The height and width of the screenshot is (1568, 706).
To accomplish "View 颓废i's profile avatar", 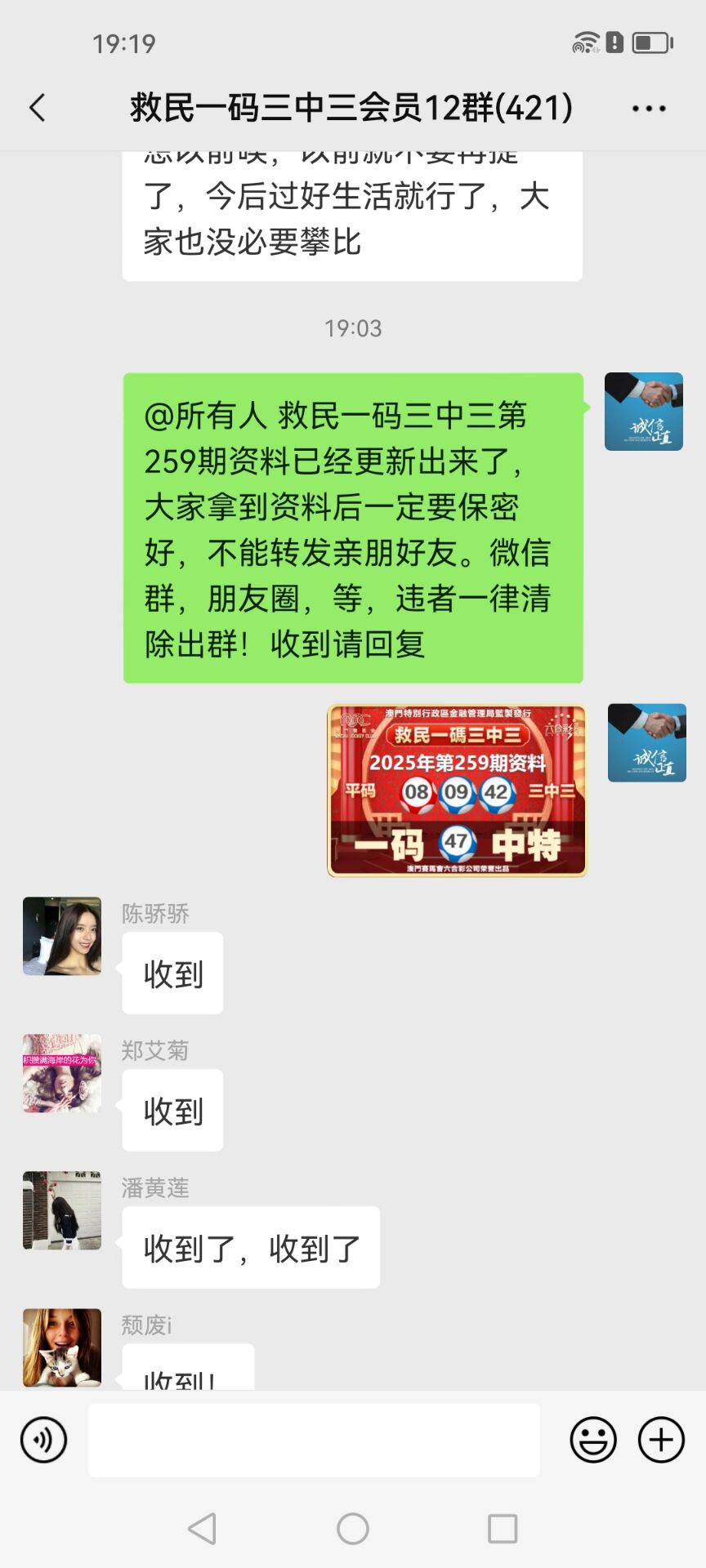I will pos(62,1347).
